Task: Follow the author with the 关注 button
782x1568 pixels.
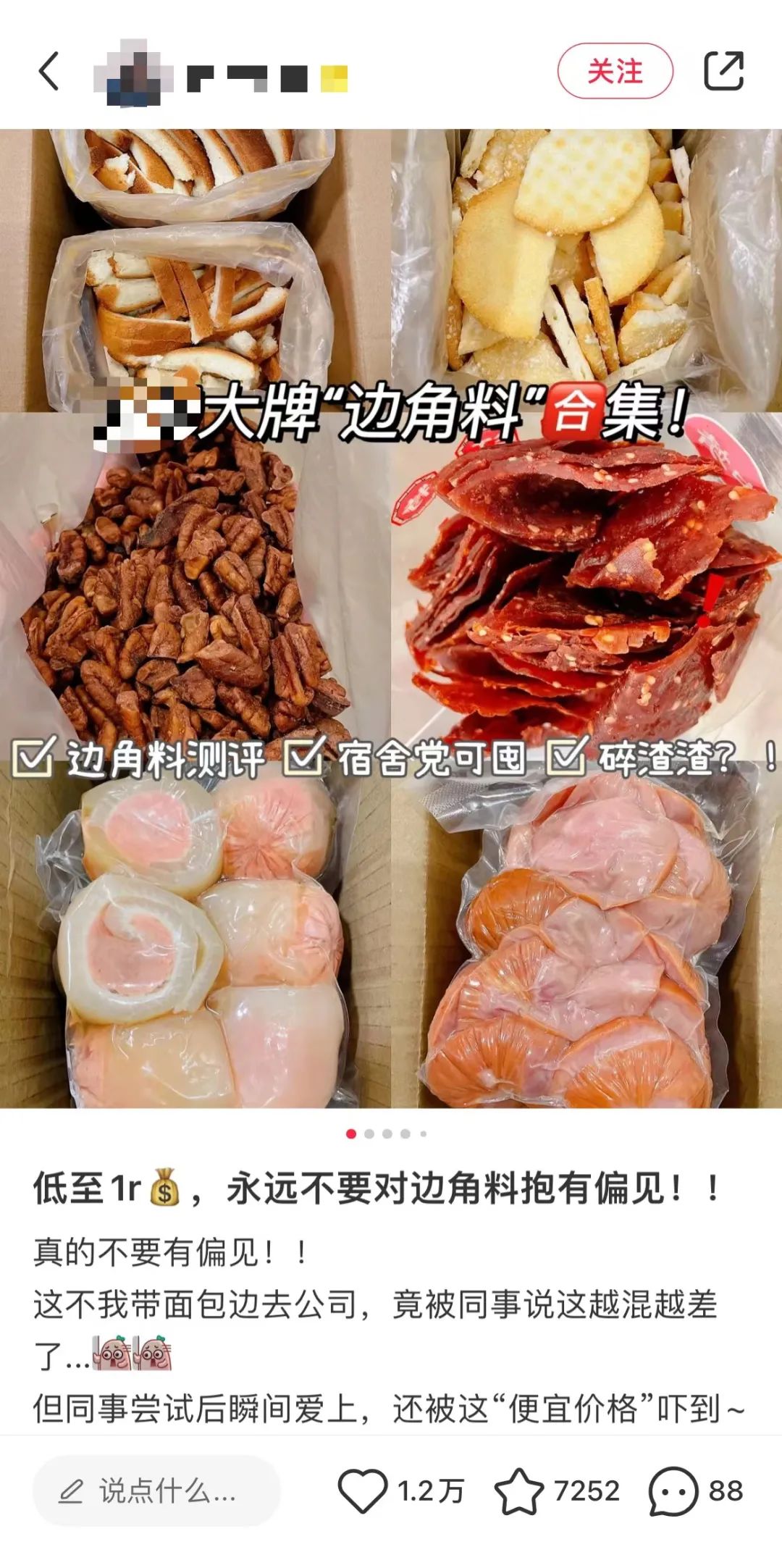Action: click(x=615, y=71)
